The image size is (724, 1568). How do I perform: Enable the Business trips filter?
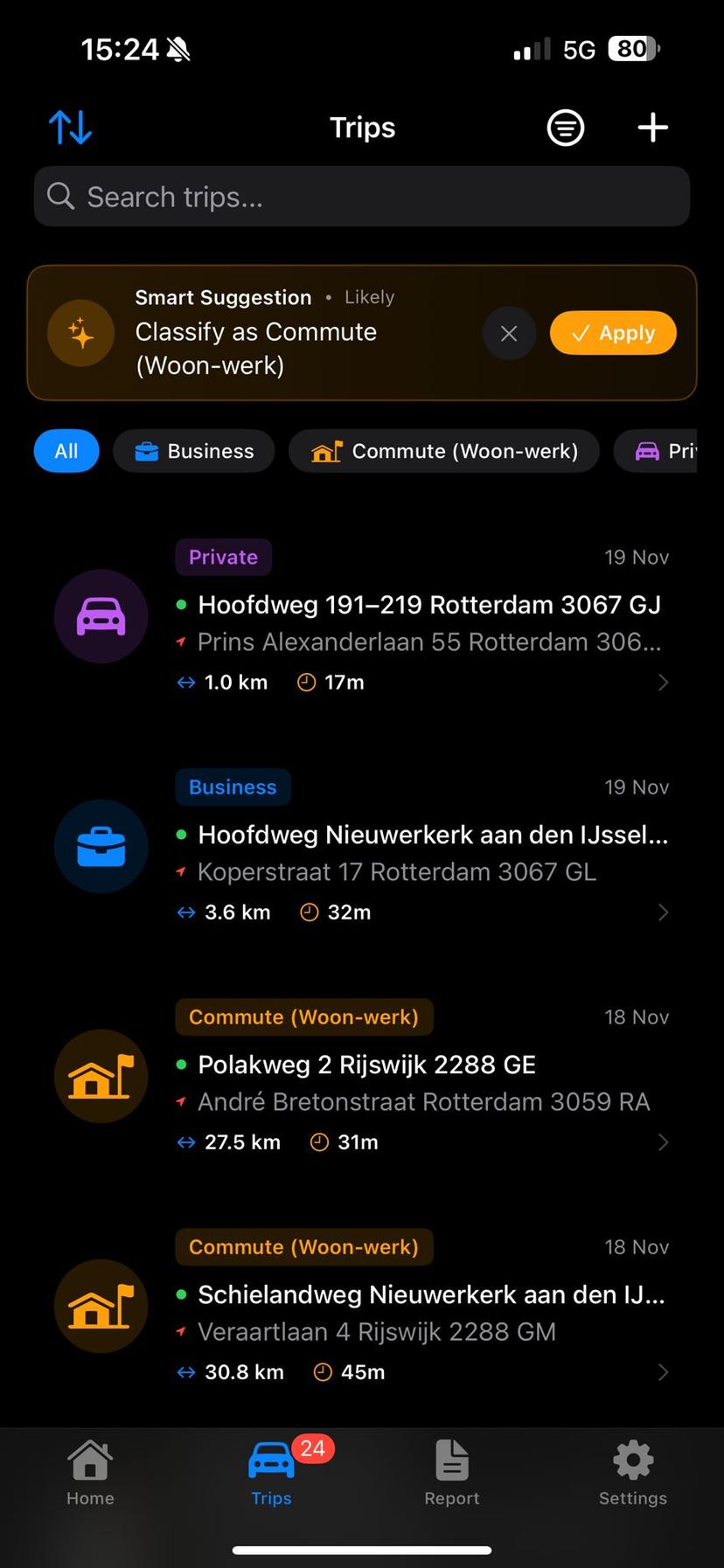[193, 451]
